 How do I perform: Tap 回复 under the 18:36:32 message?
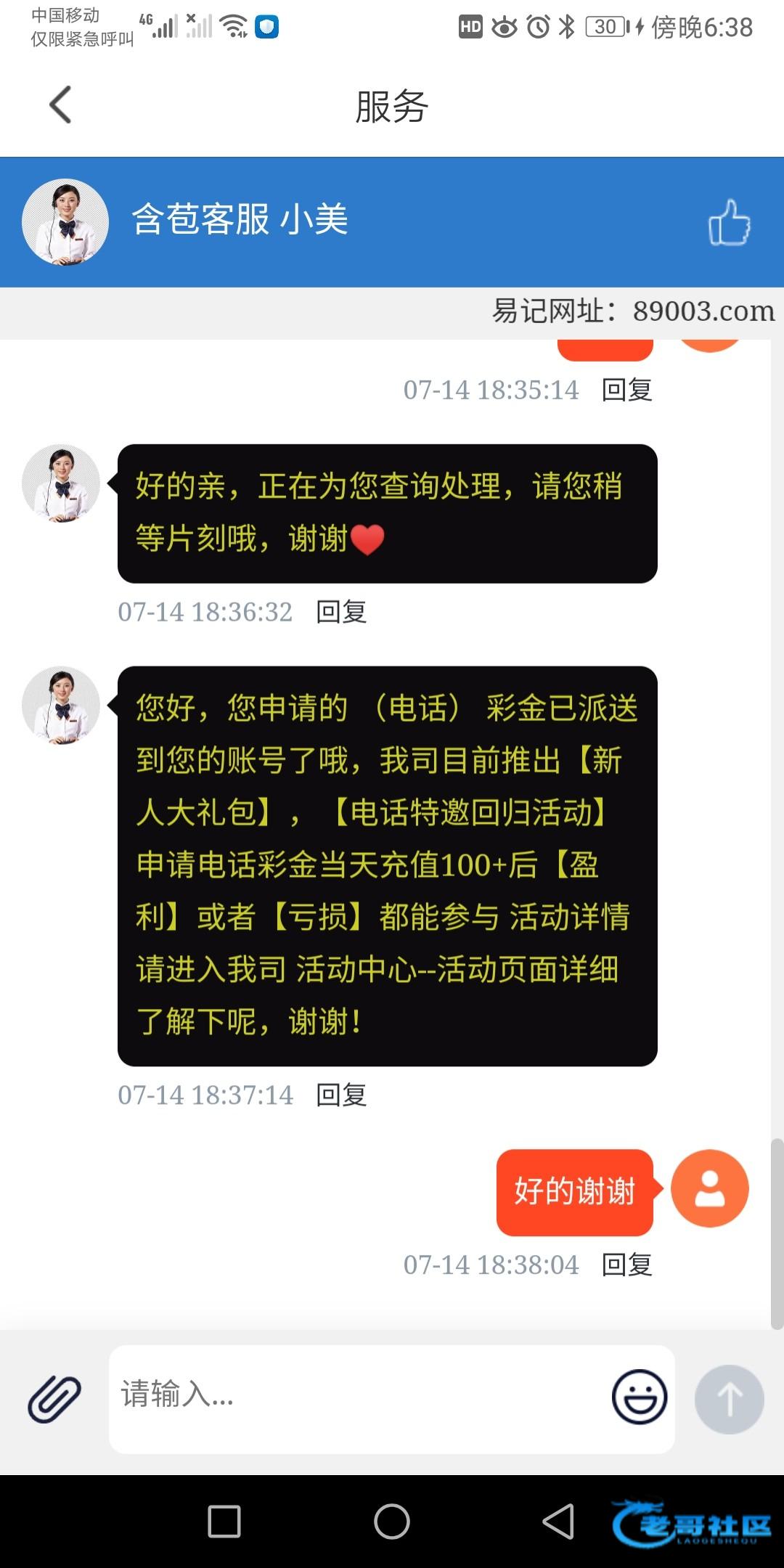[x=341, y=612]
